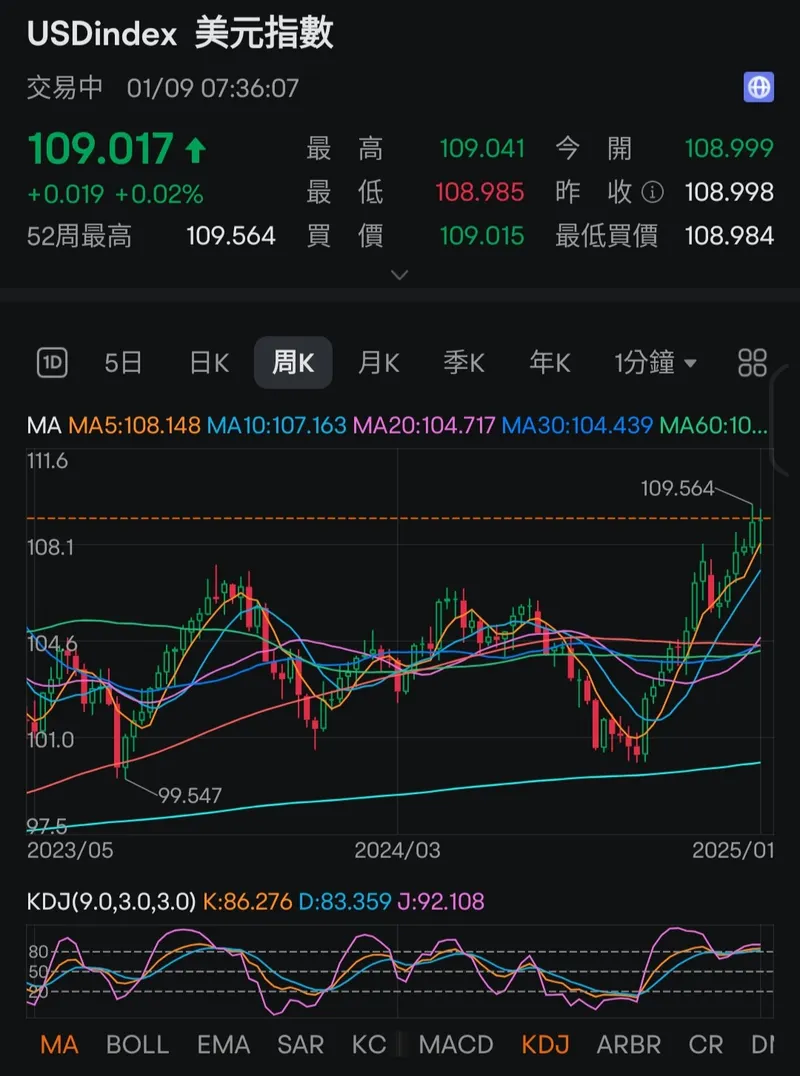The height and width of the screenshot is (1076, 800).
Task: Select the 周K weekly chart tab
Action: tap(293, 362)
